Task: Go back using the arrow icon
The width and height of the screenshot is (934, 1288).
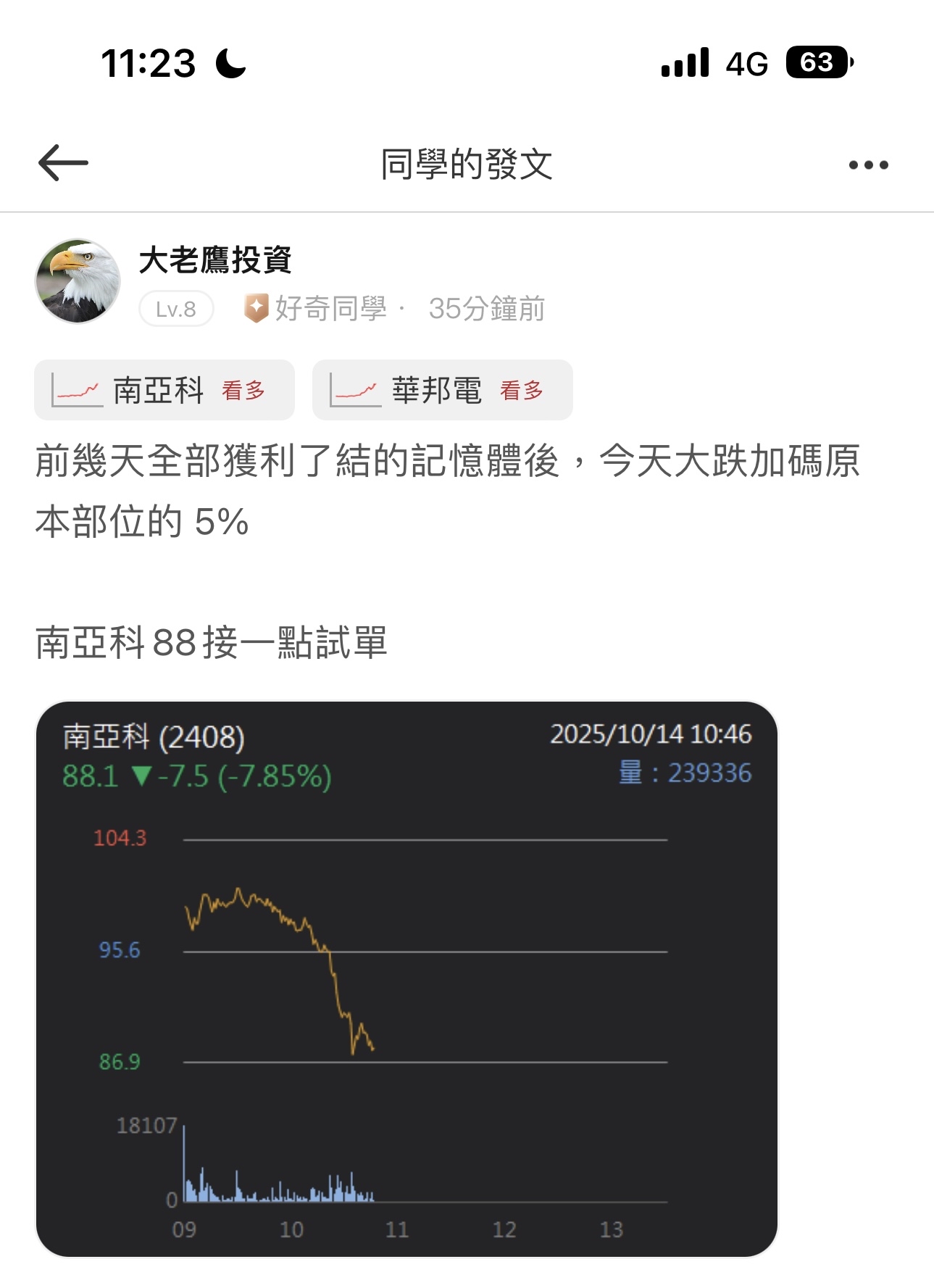Action: tap(63, 163)
